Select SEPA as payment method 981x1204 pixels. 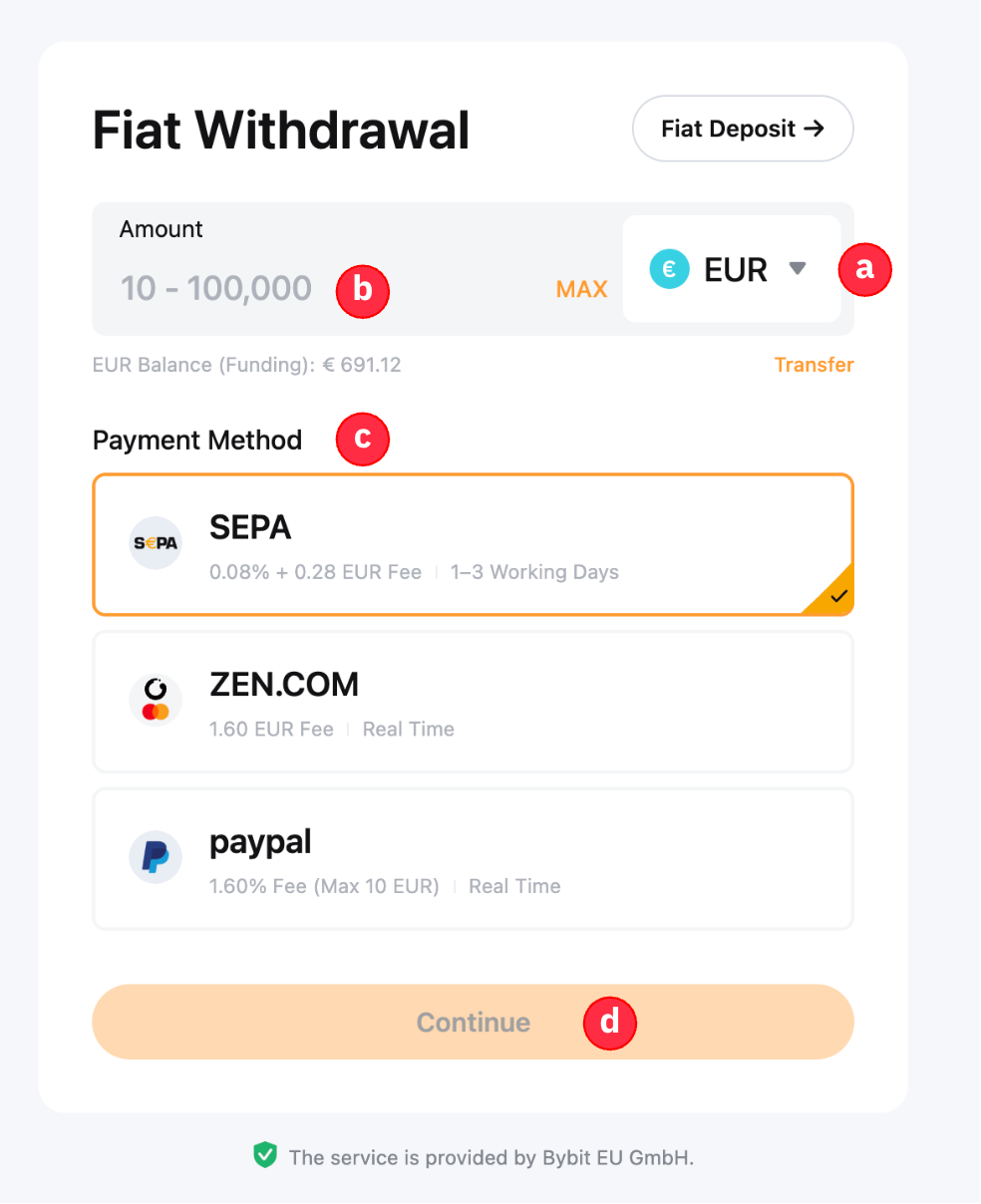[x=473, y=544]
